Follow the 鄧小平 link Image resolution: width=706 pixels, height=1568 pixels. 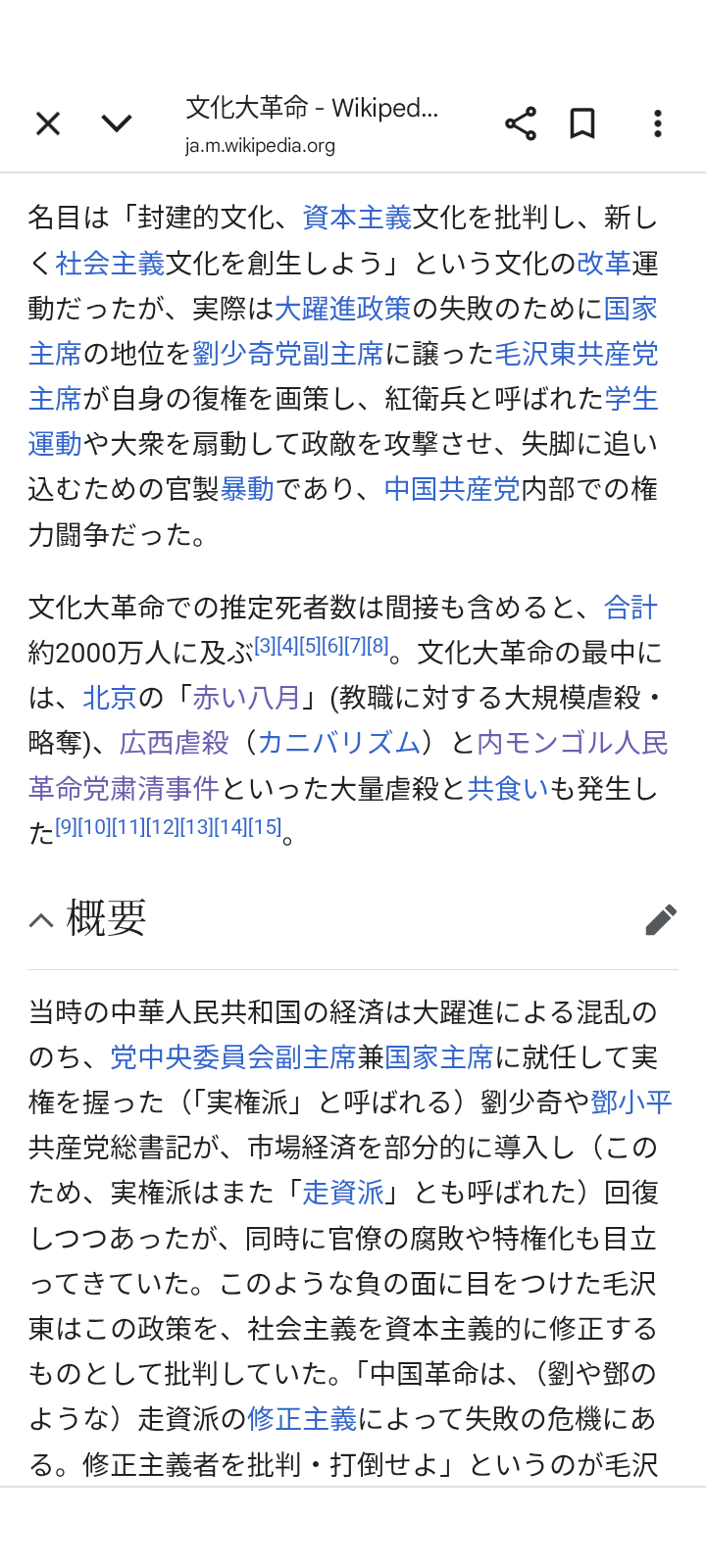pyautogui.click(x=631, y=1102)
